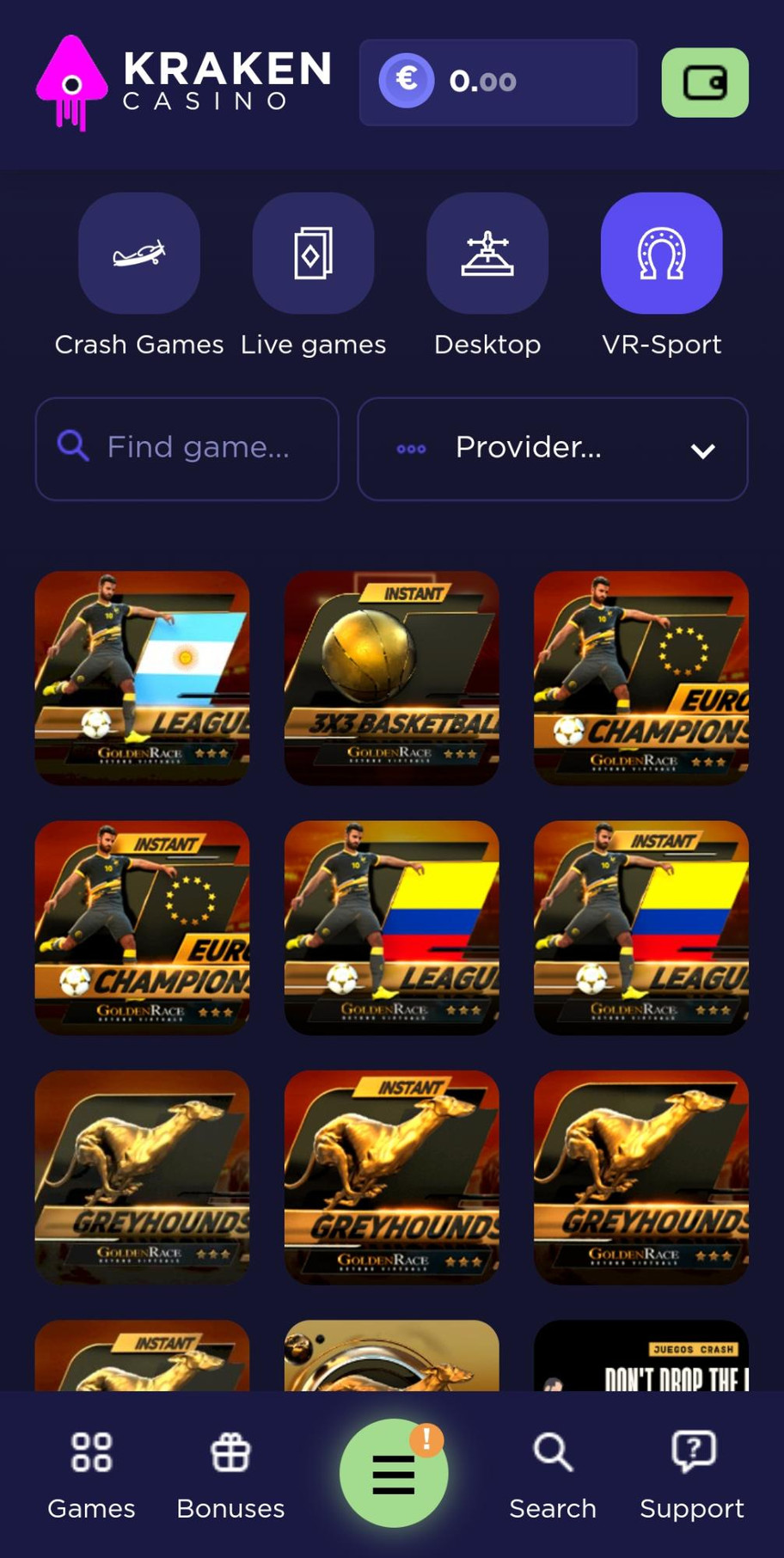Switch to Live games category
Viewport: 784px width, 1558px height.
[x=313, y=254]
